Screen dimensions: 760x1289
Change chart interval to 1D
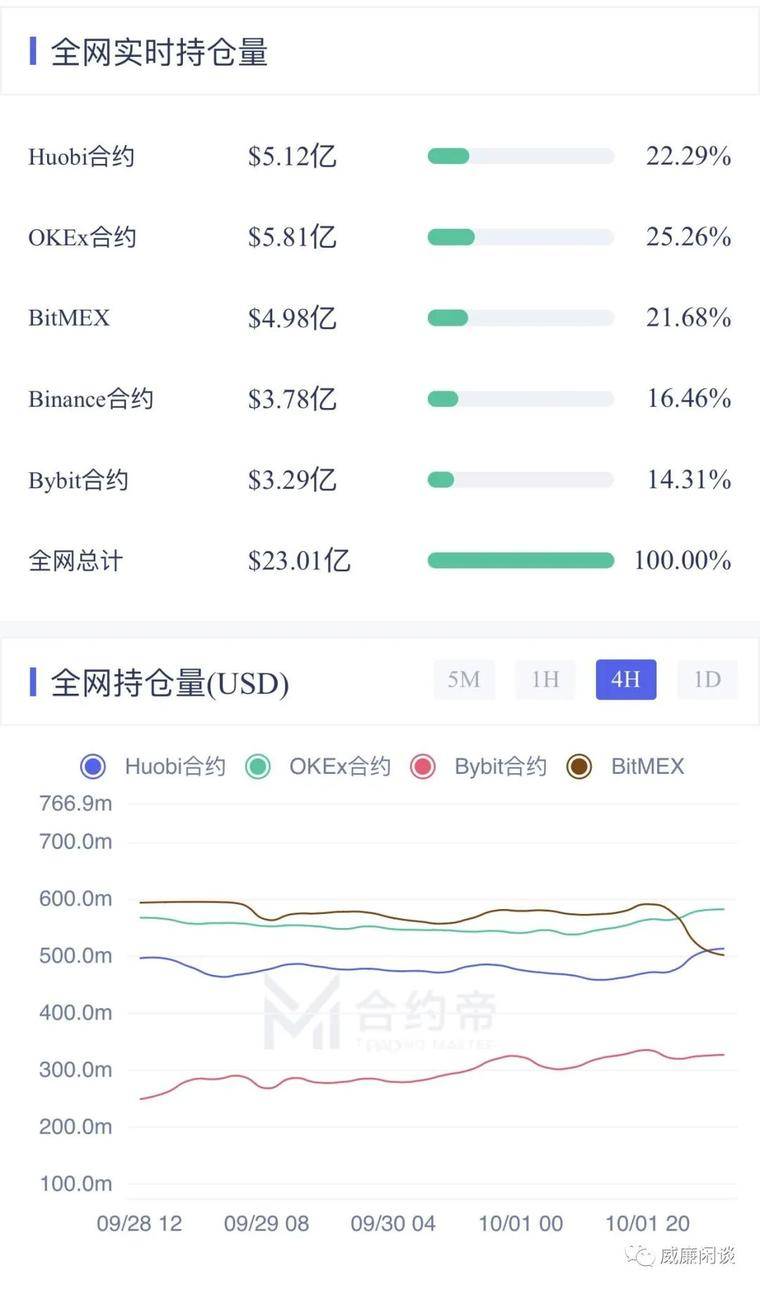pyautogui.click(x=707, y=680)
